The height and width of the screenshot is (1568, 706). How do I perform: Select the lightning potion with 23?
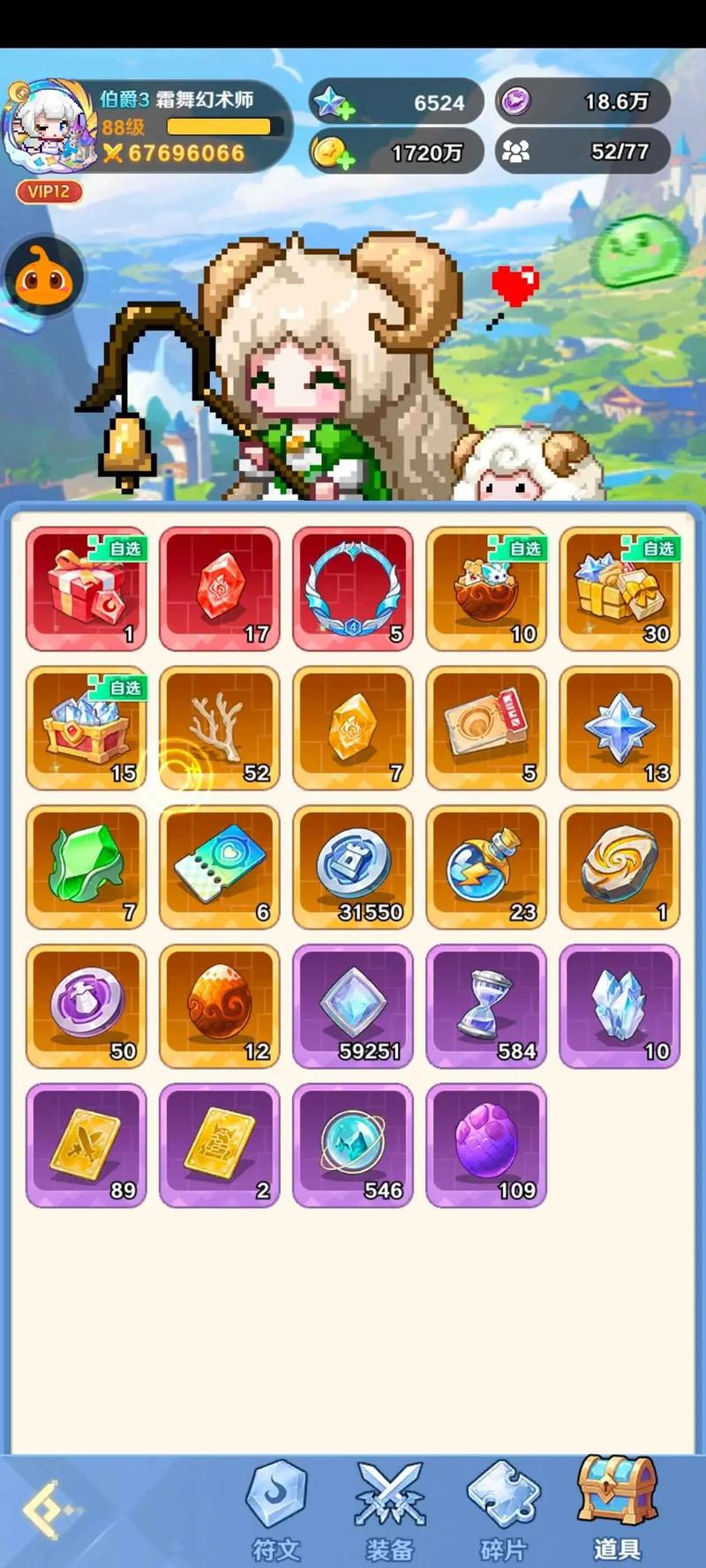486,867
